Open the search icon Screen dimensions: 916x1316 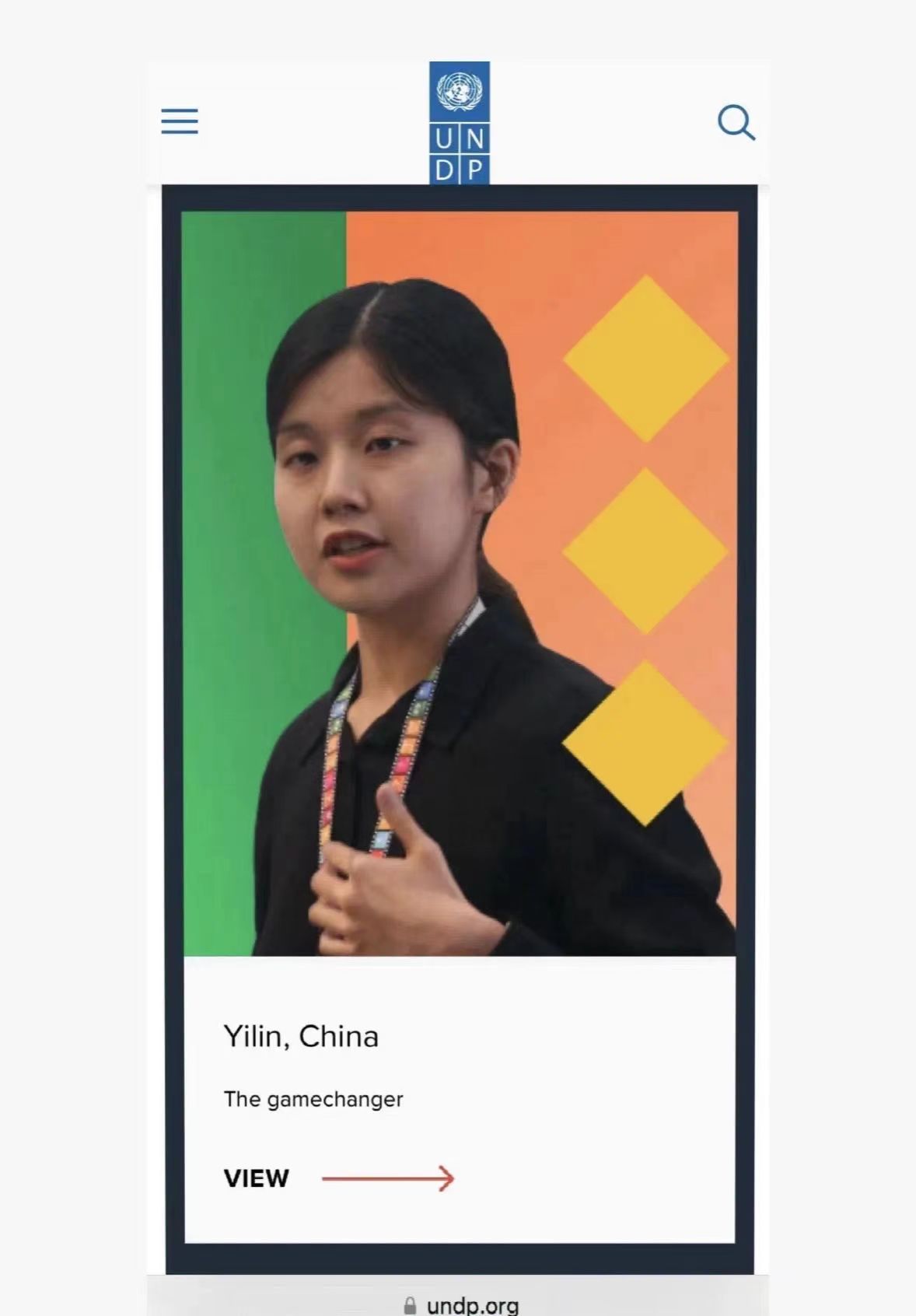tap(736, 123)
